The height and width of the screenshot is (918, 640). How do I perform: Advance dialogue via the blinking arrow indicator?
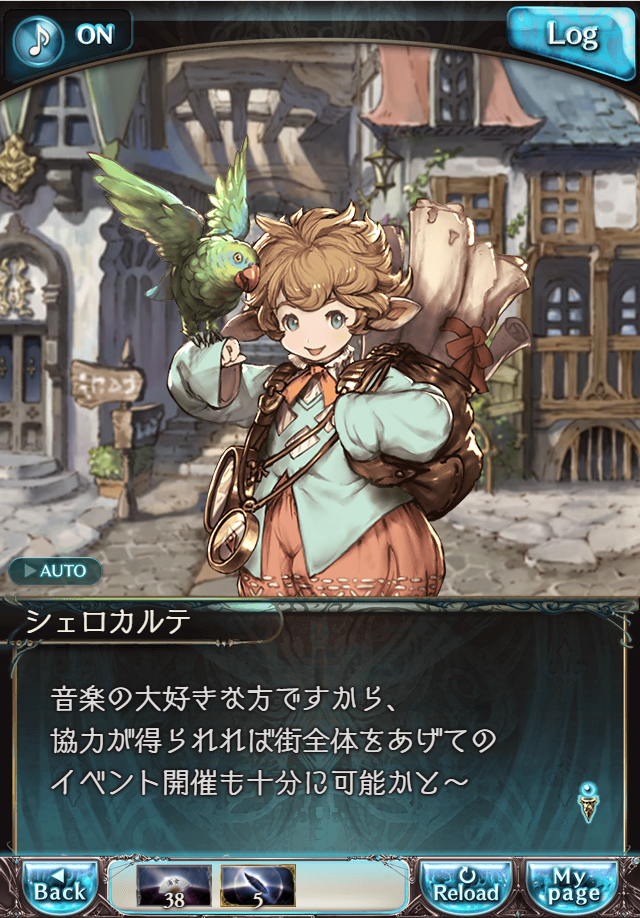[x=589, y=802]
